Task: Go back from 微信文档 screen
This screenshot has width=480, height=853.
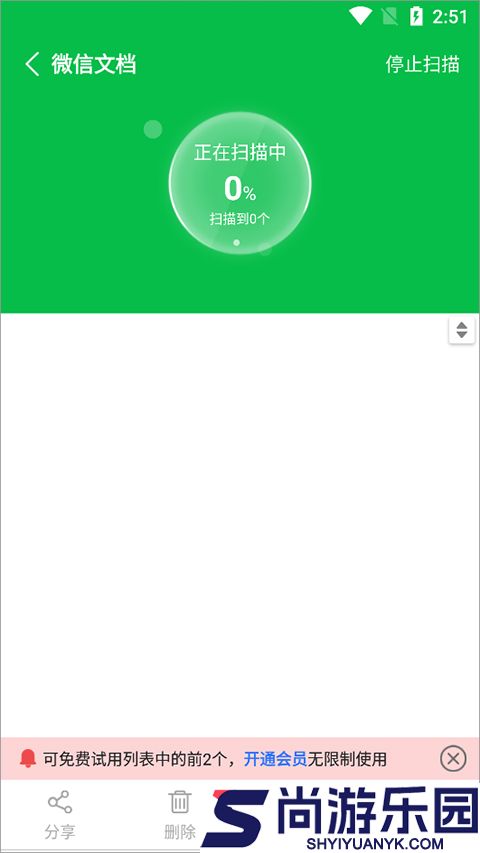Action: click(x=33, y=64)
